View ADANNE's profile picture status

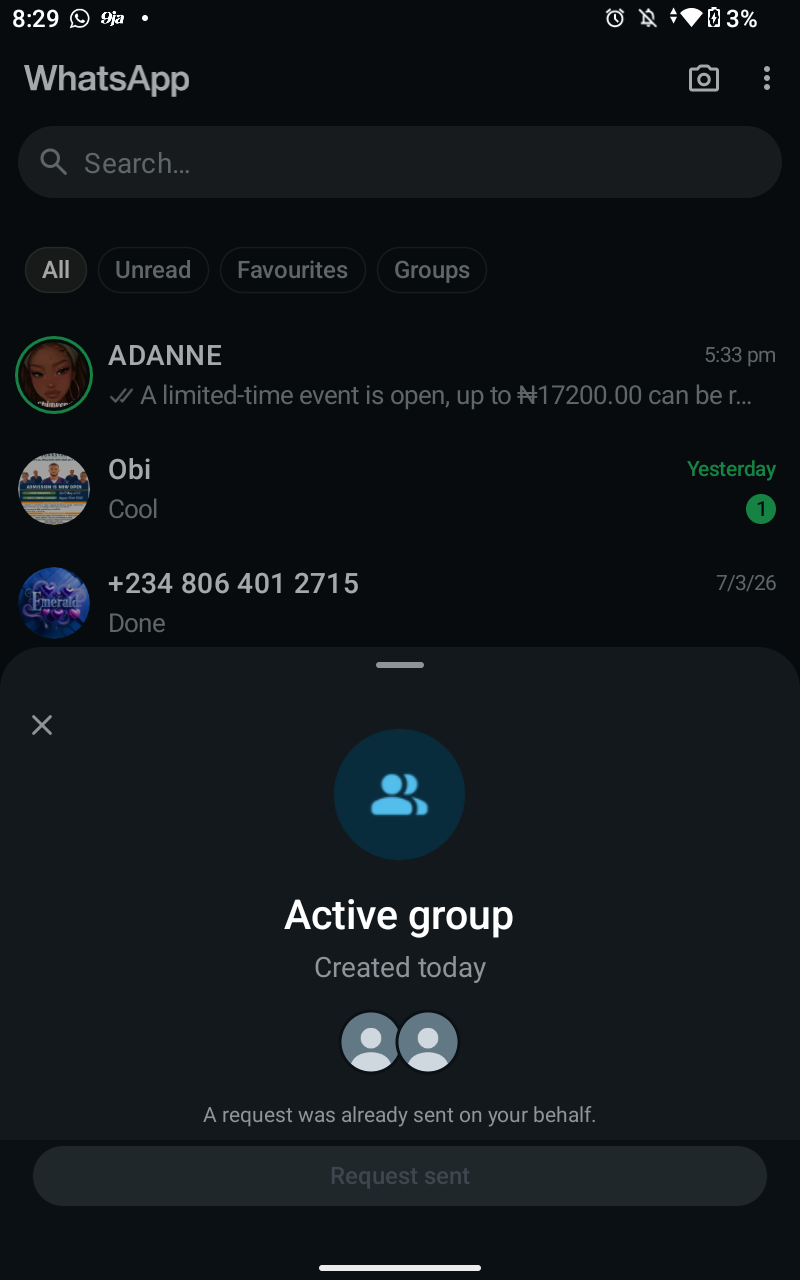tap(54, 376)
